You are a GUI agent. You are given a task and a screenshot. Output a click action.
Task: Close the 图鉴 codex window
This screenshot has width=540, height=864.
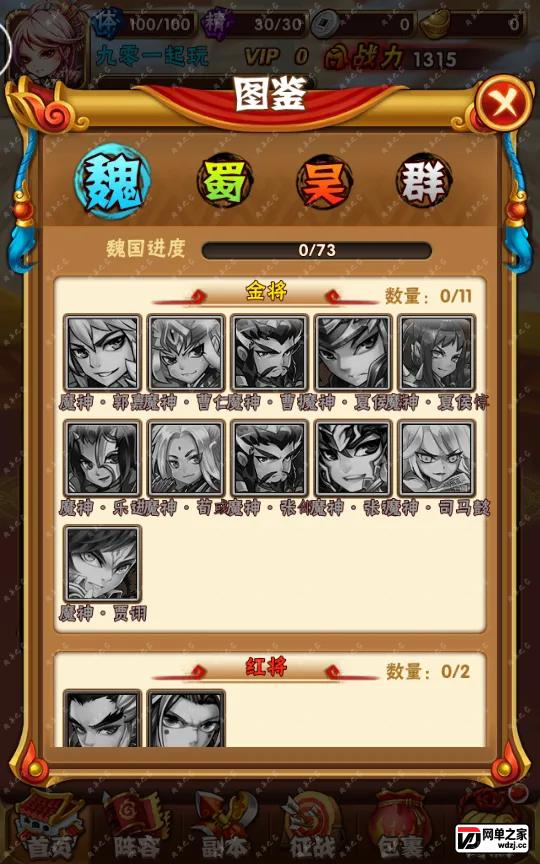coord(504,104)
